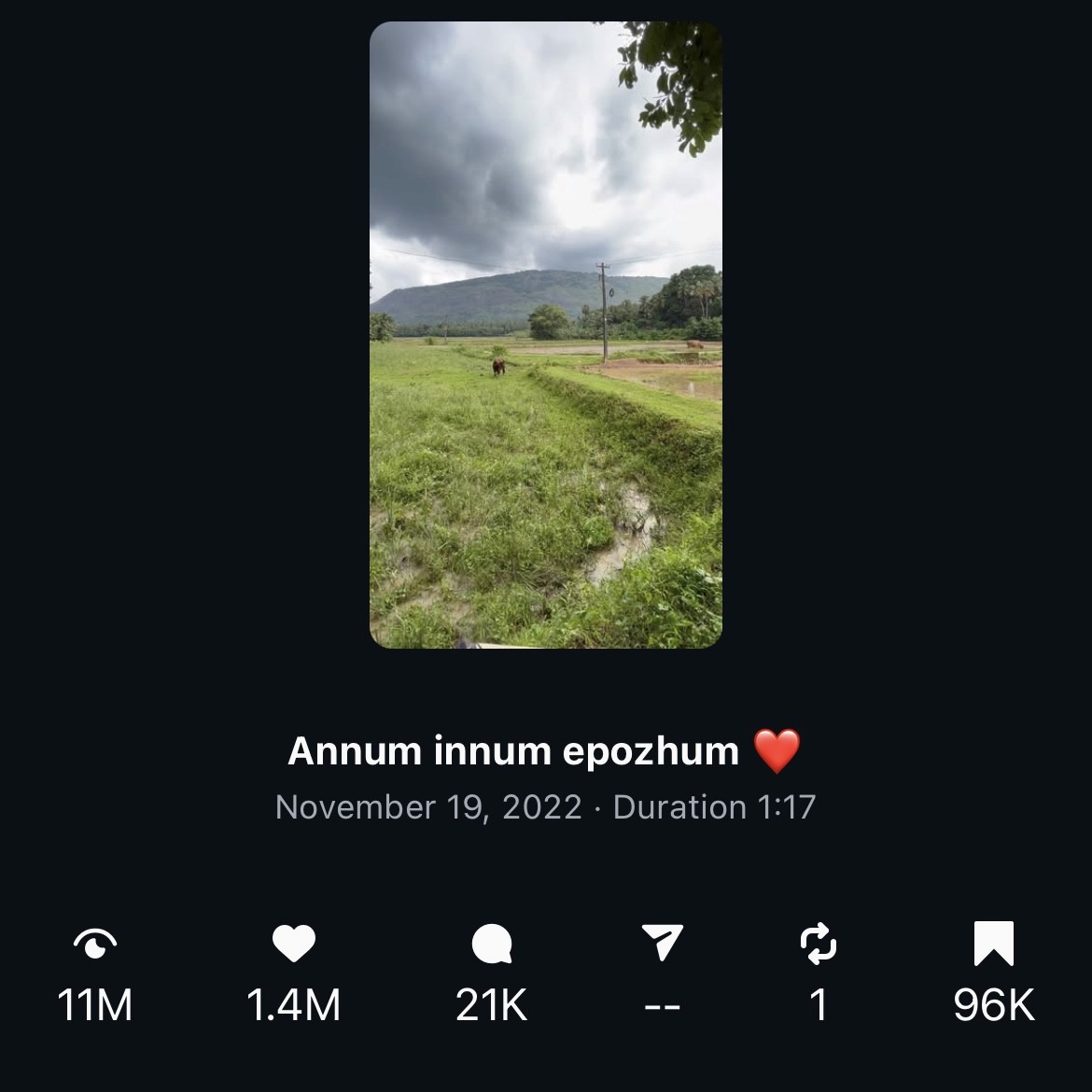Open the reel video thumbnail
Image resolution: width=1092 pixels, height=1092 pixels.
pyautogui.click(x=545, y=334)
